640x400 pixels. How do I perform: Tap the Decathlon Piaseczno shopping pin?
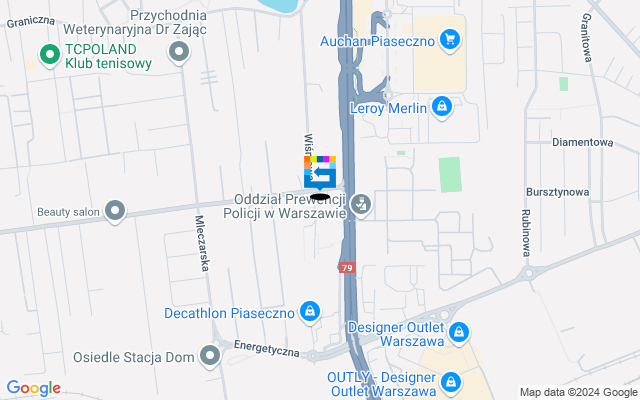311,312
